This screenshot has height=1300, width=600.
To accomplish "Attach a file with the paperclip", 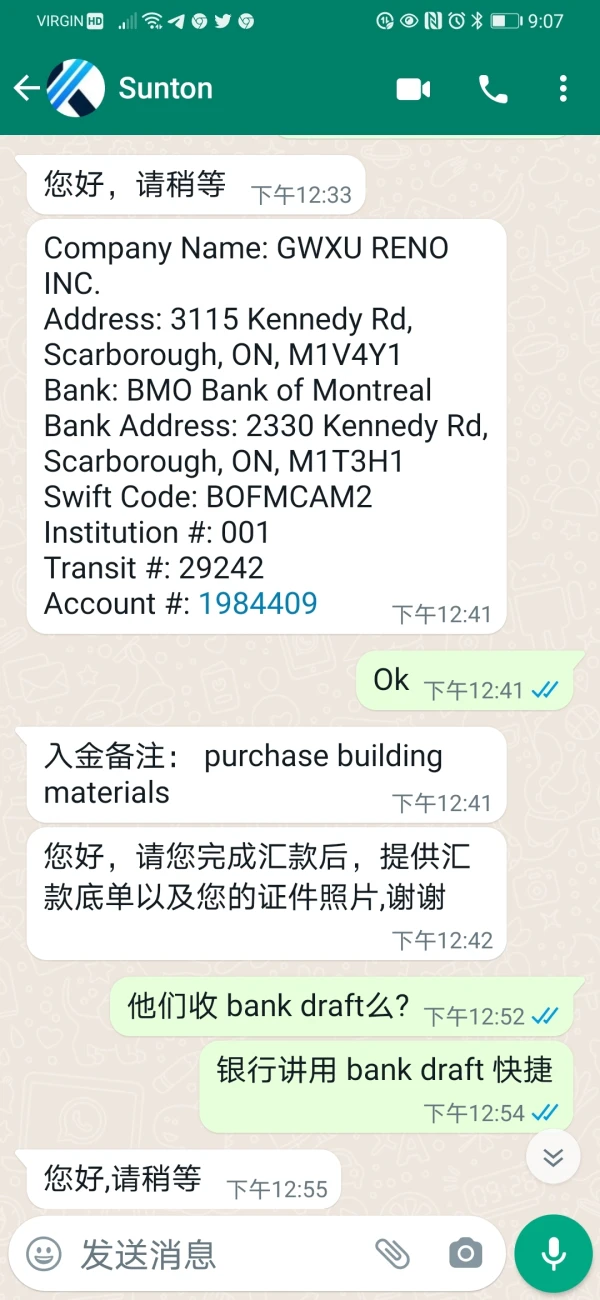I will [x=392, y=1253].
